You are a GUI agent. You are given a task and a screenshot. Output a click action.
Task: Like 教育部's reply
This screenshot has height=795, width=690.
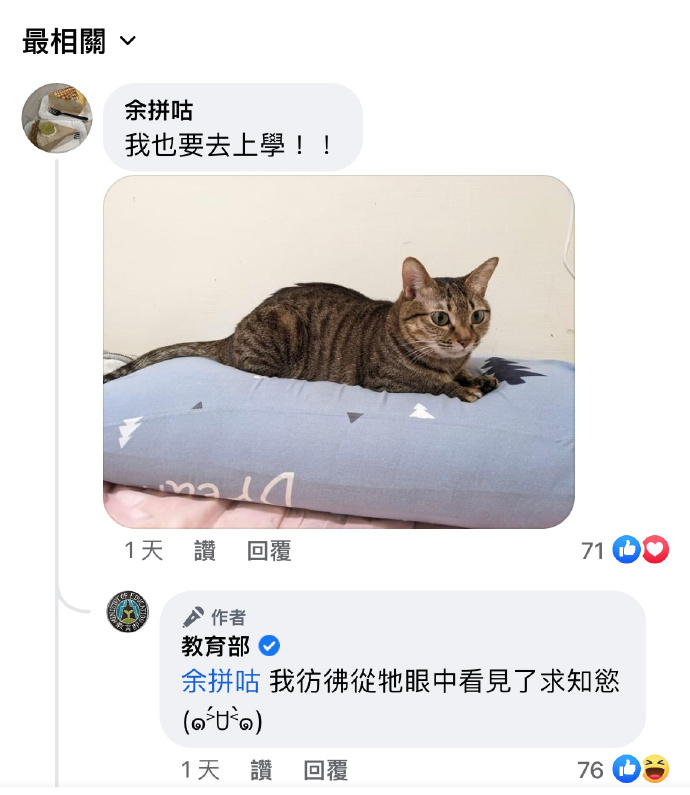pyautogui.click(x=261, y=770)
